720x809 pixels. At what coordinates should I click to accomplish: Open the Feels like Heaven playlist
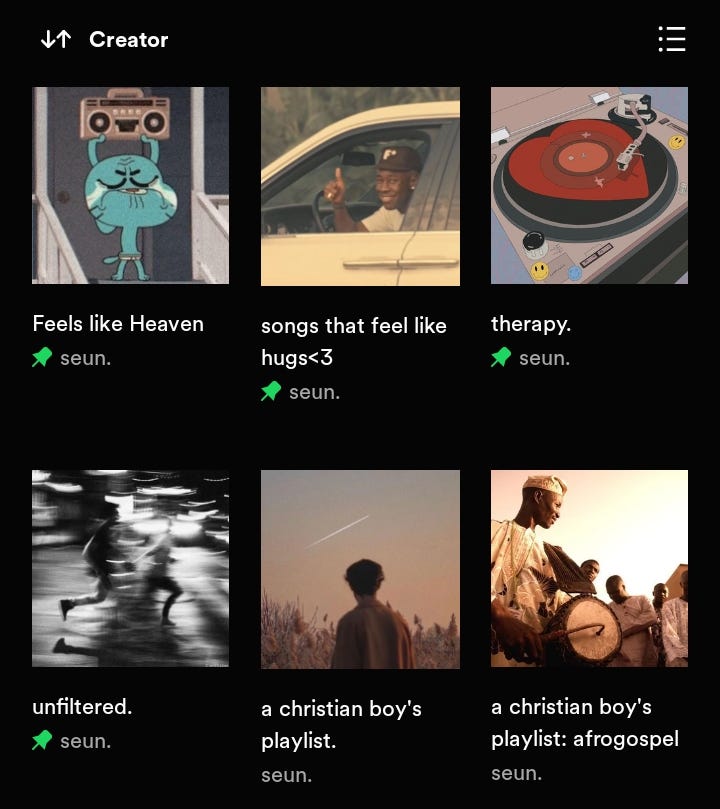point(130,186)
